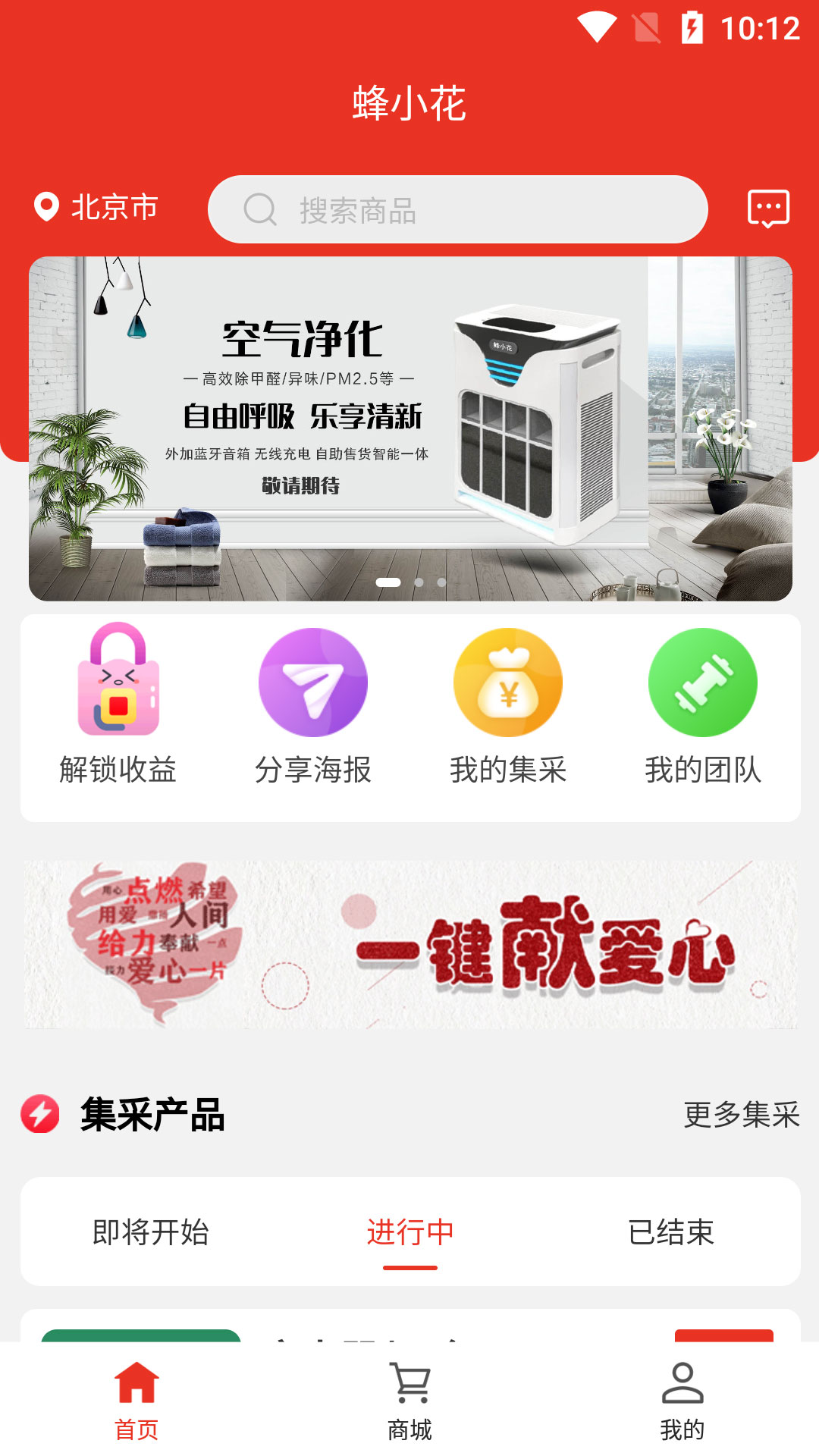This screenshot has height=1456, width=819.
Task: View 更多集采
Action: pos(742,1115)
